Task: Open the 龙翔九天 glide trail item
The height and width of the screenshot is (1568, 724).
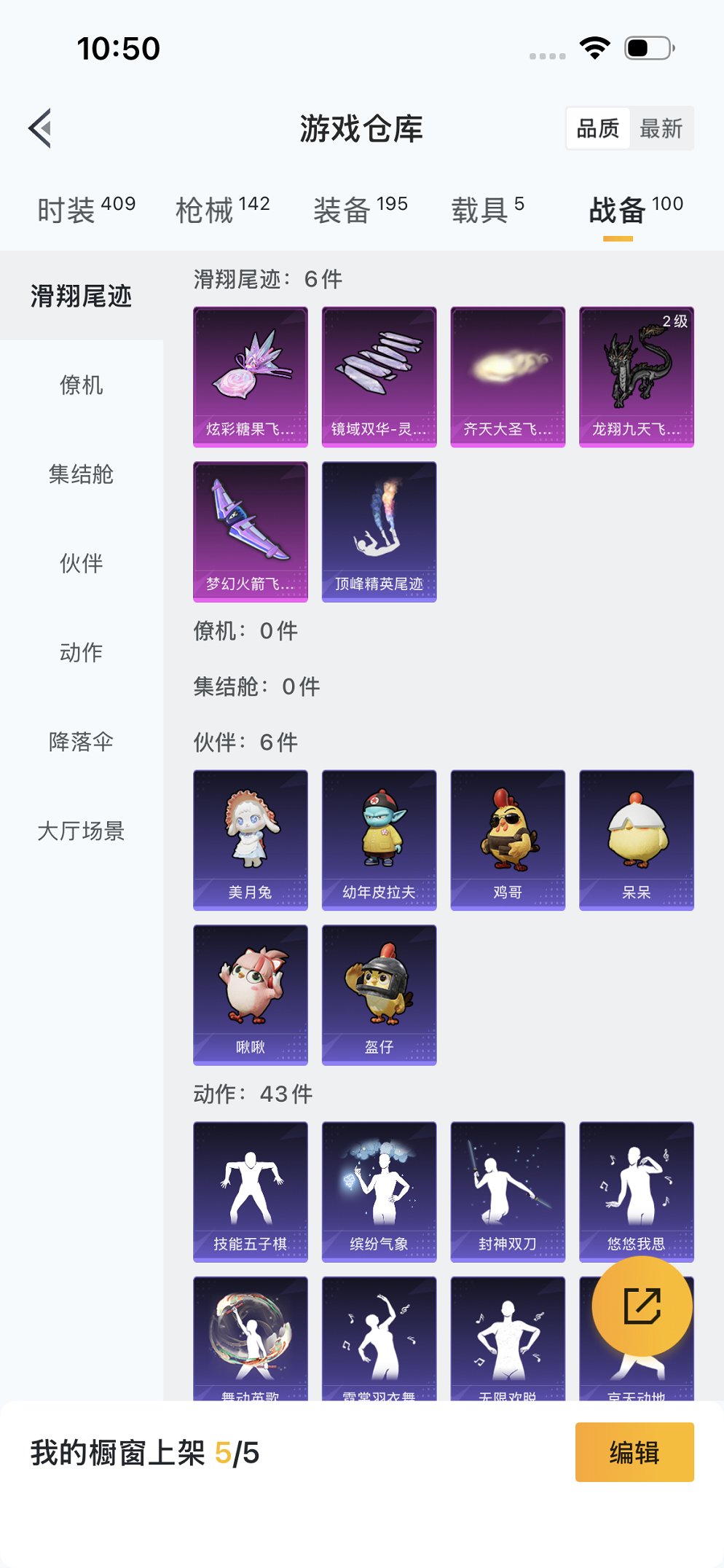Action: (636, 376)
